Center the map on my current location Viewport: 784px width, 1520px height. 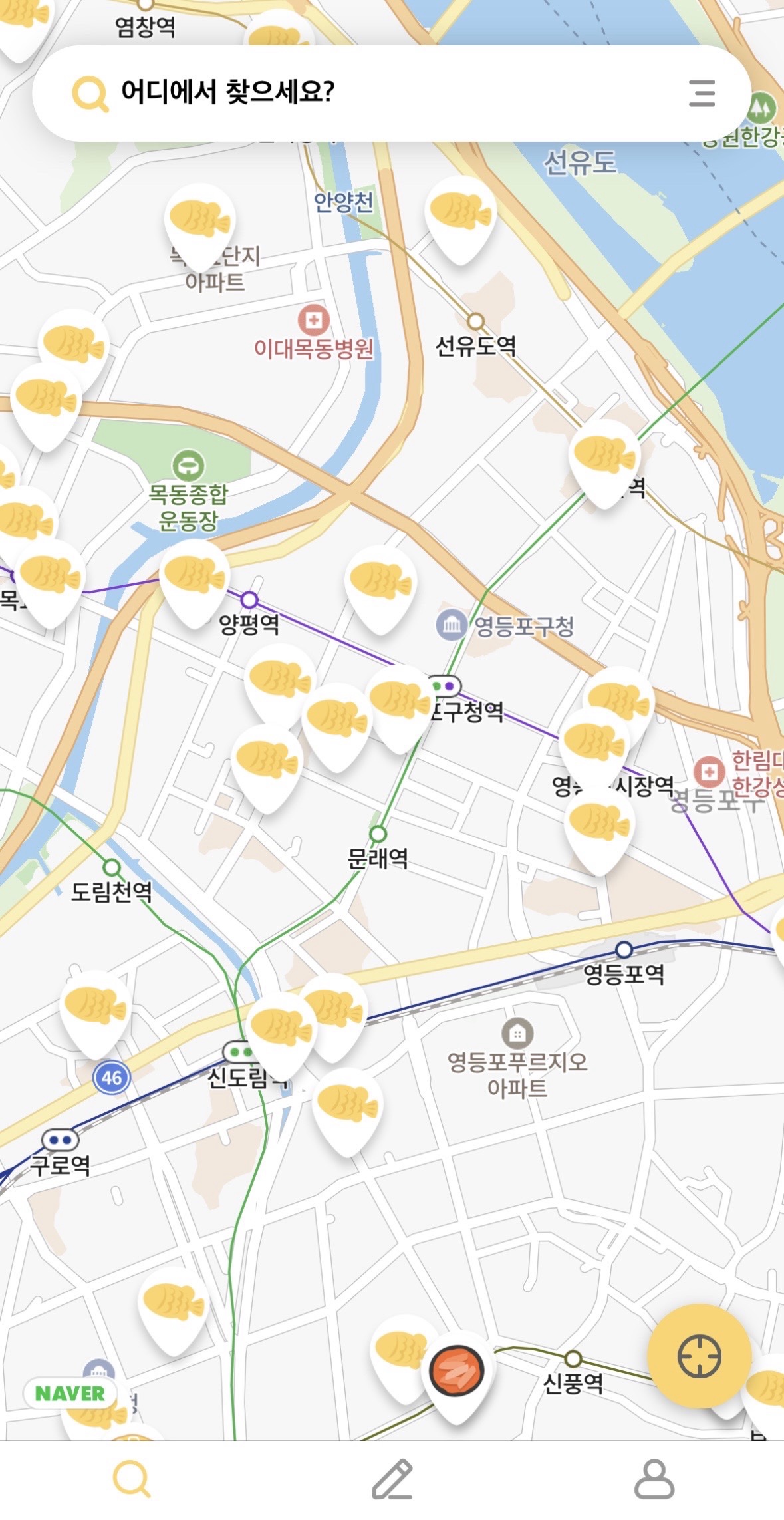699,1357
